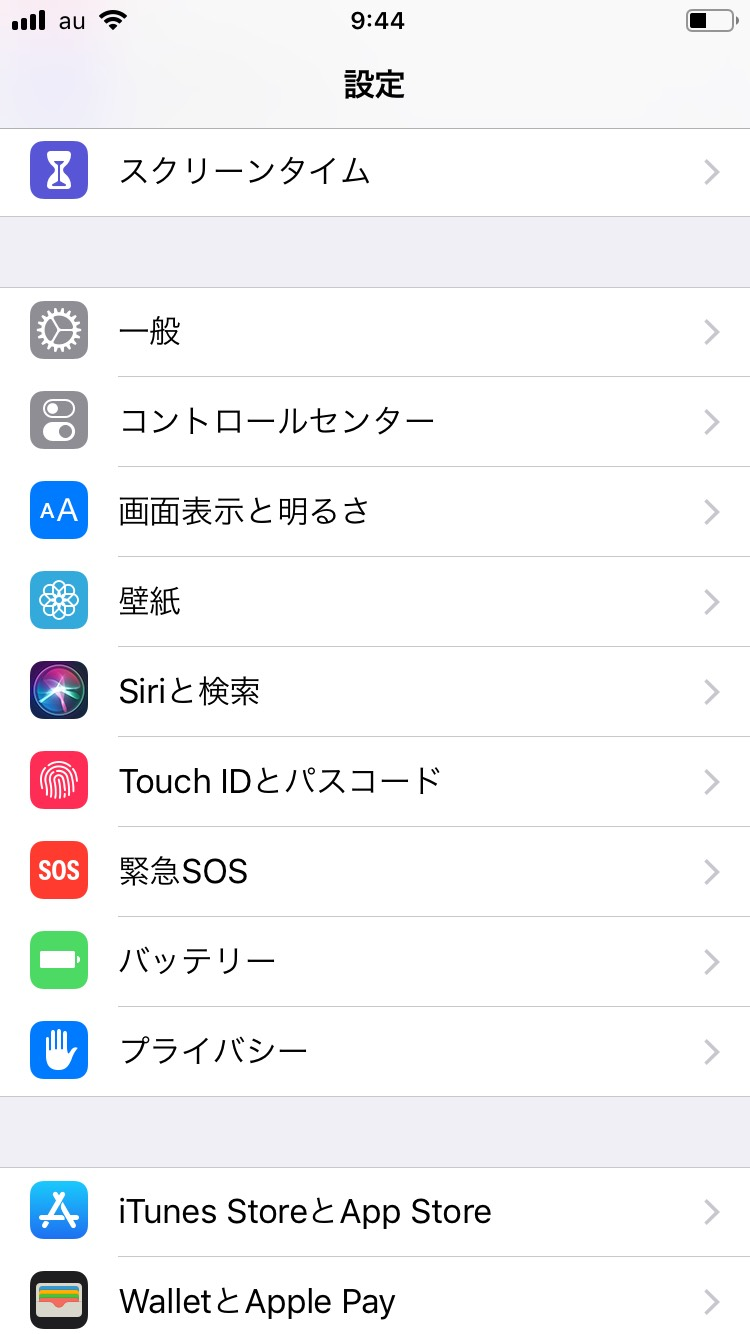This screenshot has width=750, height=1334.
Task: Open the 一般 settings row
Action: [375, 332]
